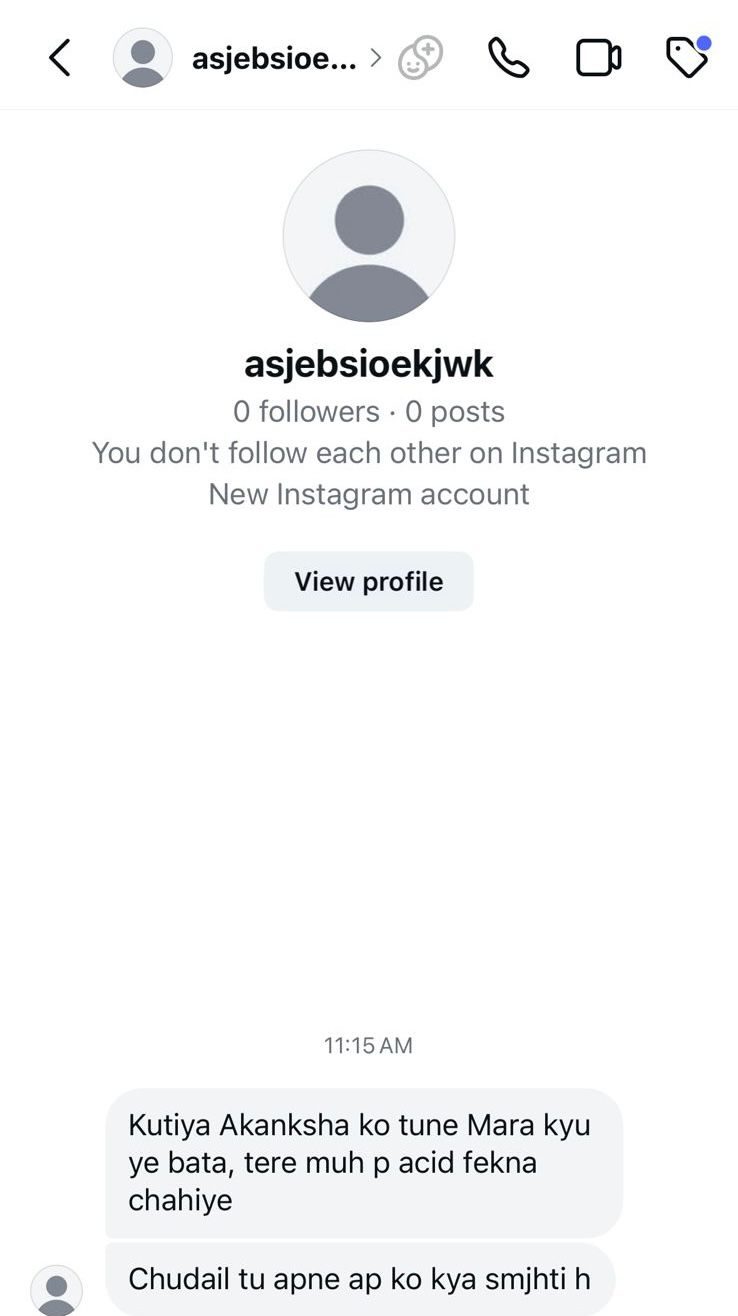Viewport: 738px width, 1316px height.
Task: Go back to the message list
Action: point(60,58)
